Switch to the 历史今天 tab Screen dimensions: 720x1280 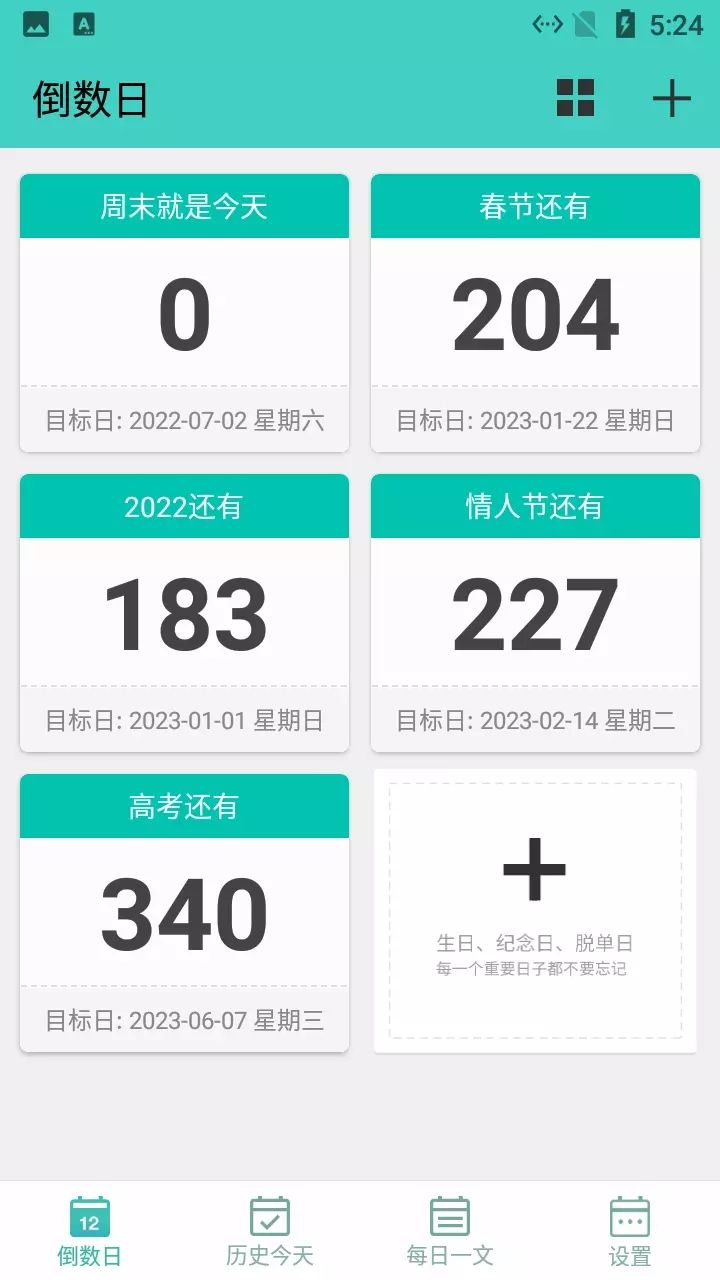(x=270, y=1231)
